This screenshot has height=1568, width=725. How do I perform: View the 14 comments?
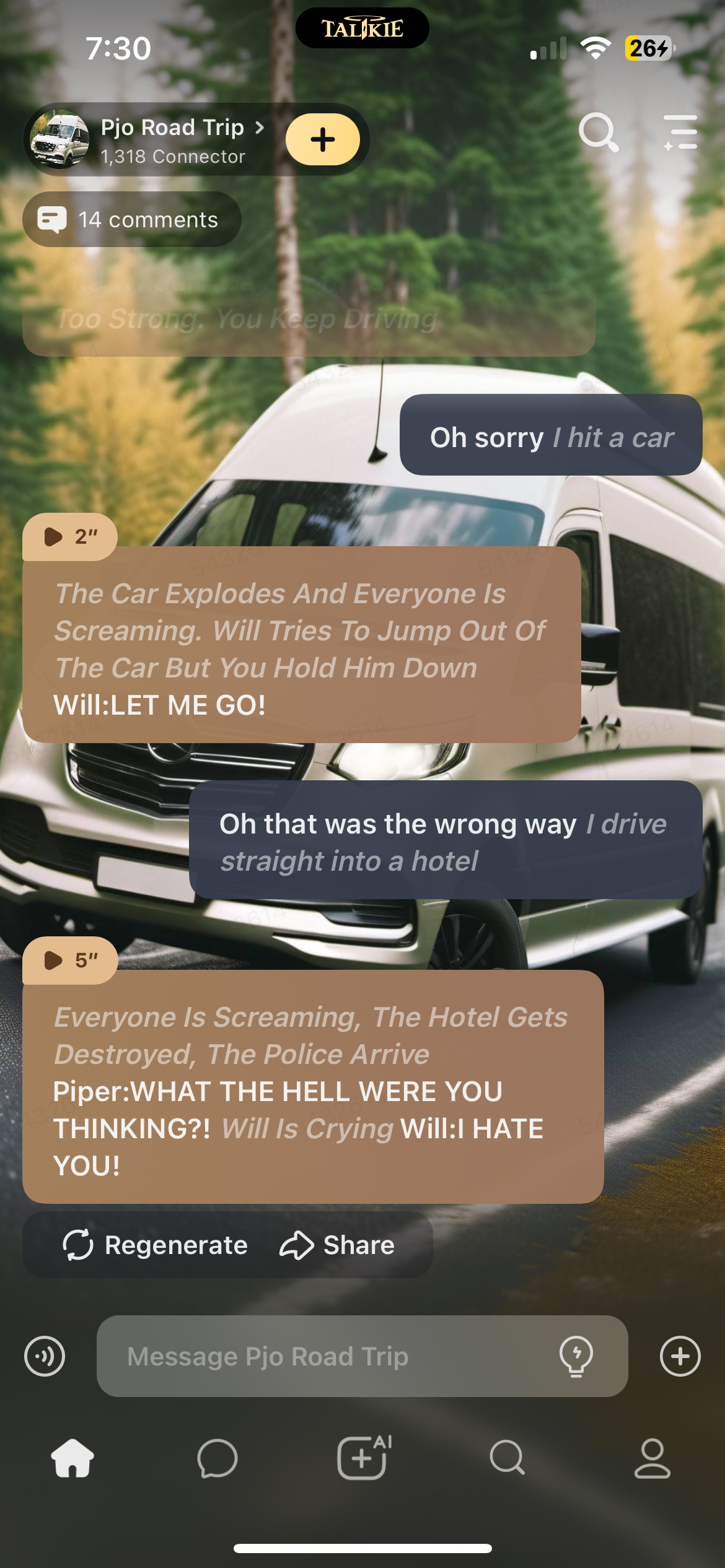coord(132,220)
